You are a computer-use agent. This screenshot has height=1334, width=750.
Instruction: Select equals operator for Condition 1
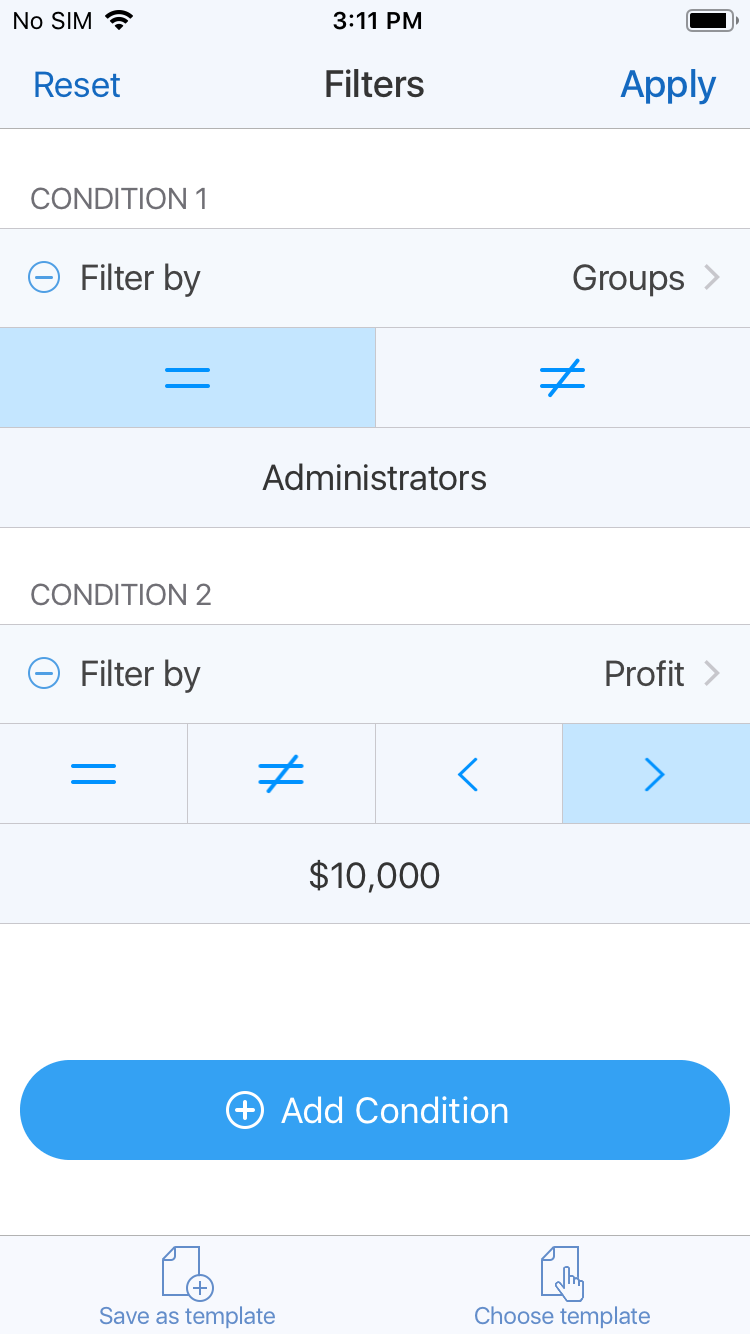click(187, 378)
